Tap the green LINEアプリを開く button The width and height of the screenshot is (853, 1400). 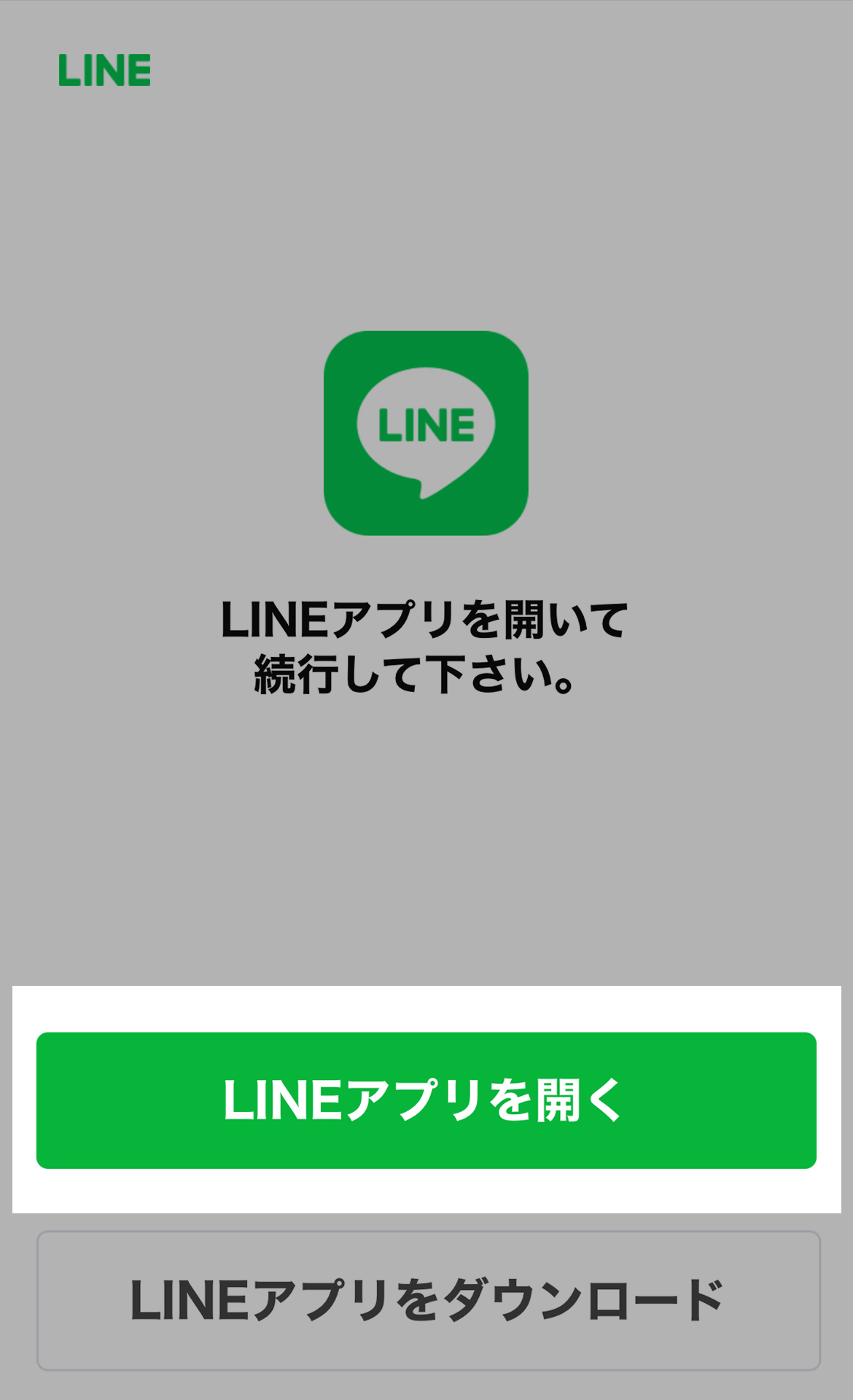tap(426, 1100)
